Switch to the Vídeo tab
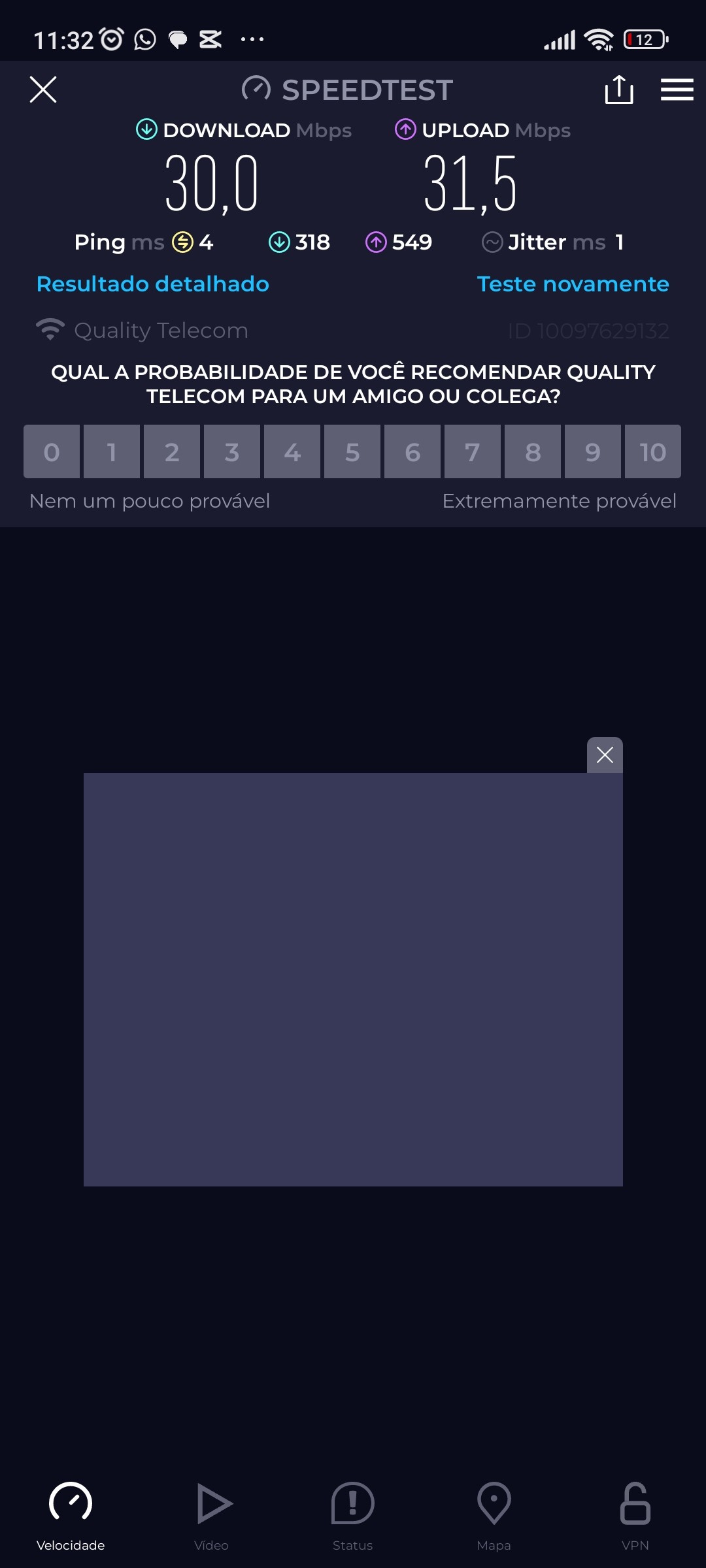 click(x=212, y=1516)
